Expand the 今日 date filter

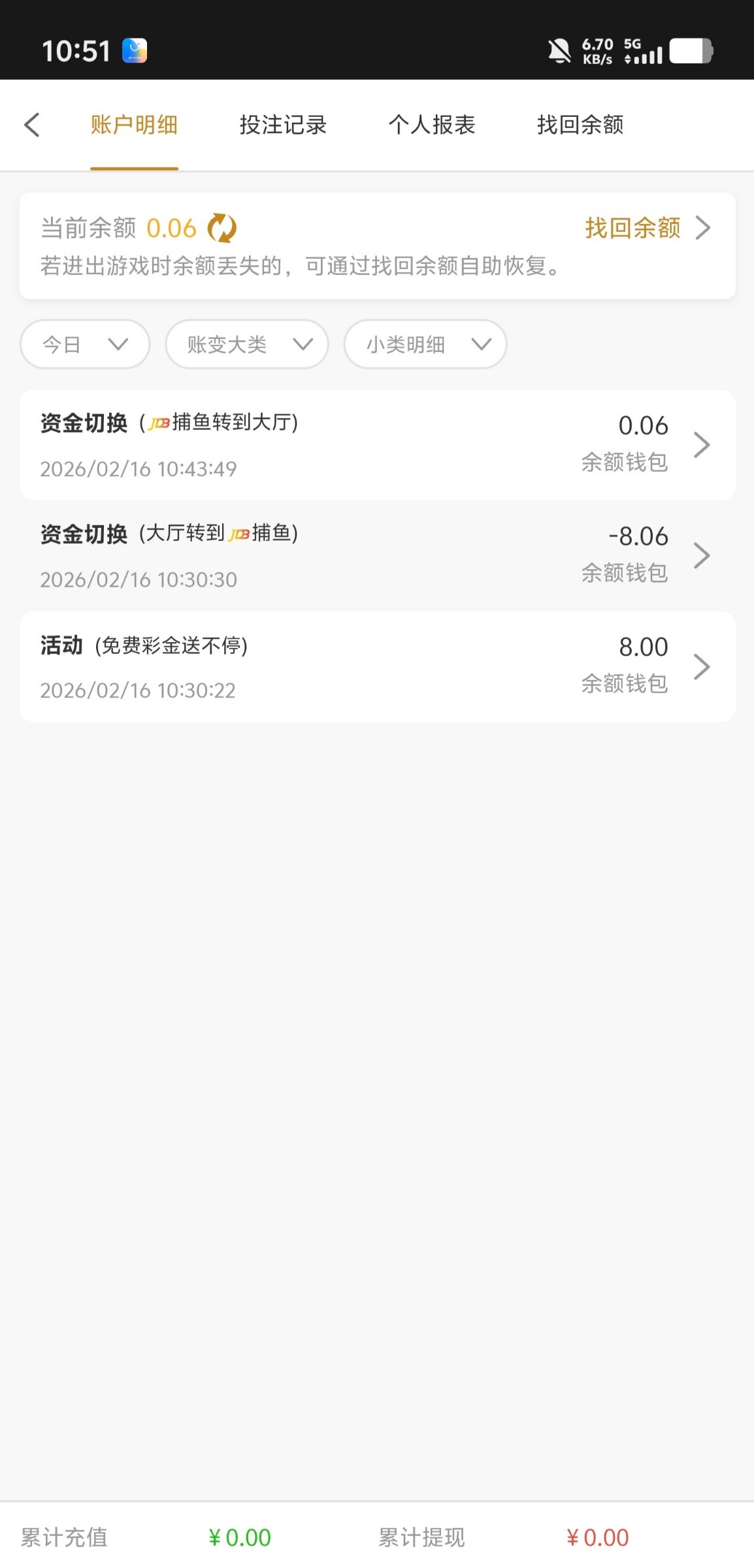(x=85, y=344)
